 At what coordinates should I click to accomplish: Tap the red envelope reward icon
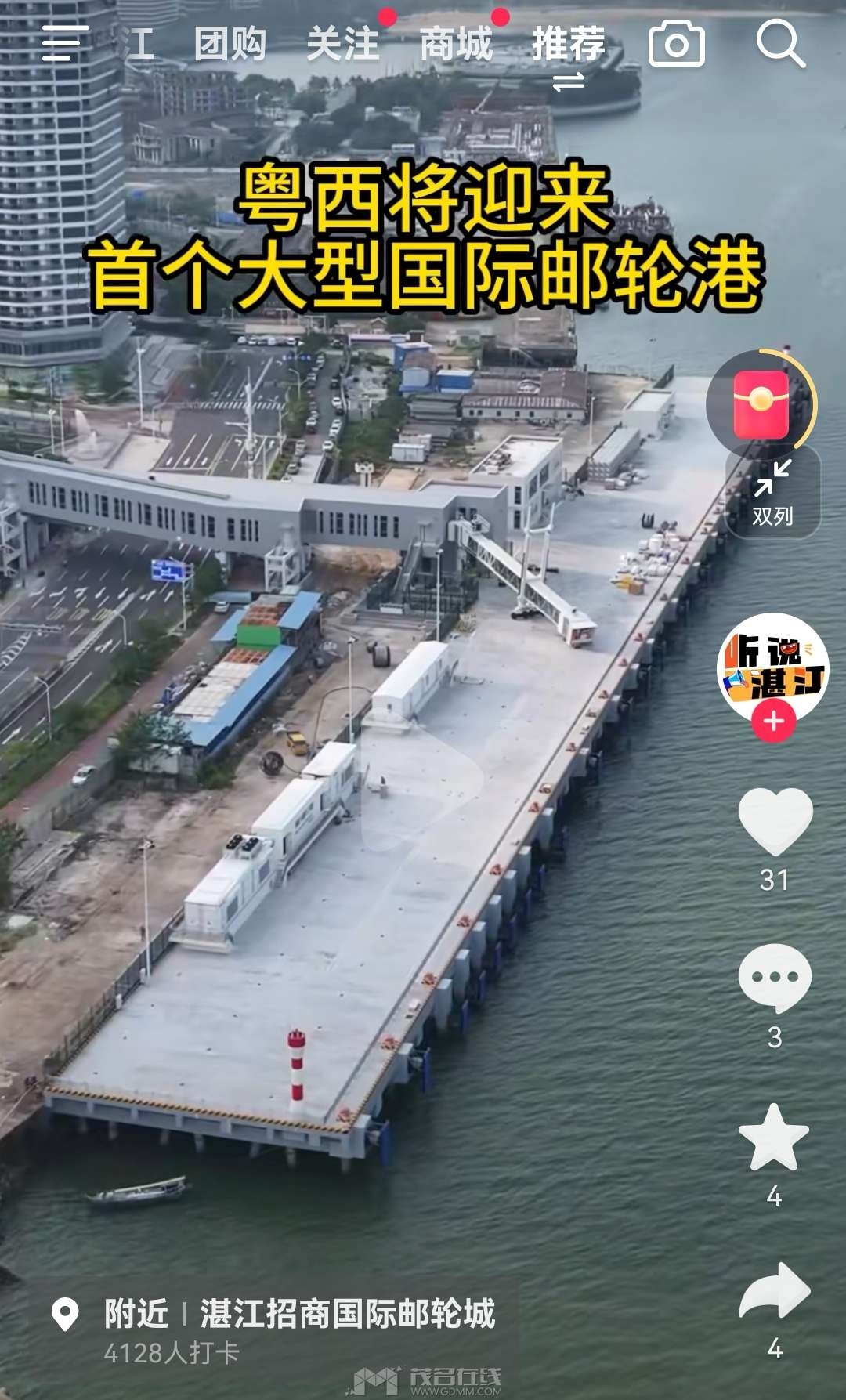761,405
